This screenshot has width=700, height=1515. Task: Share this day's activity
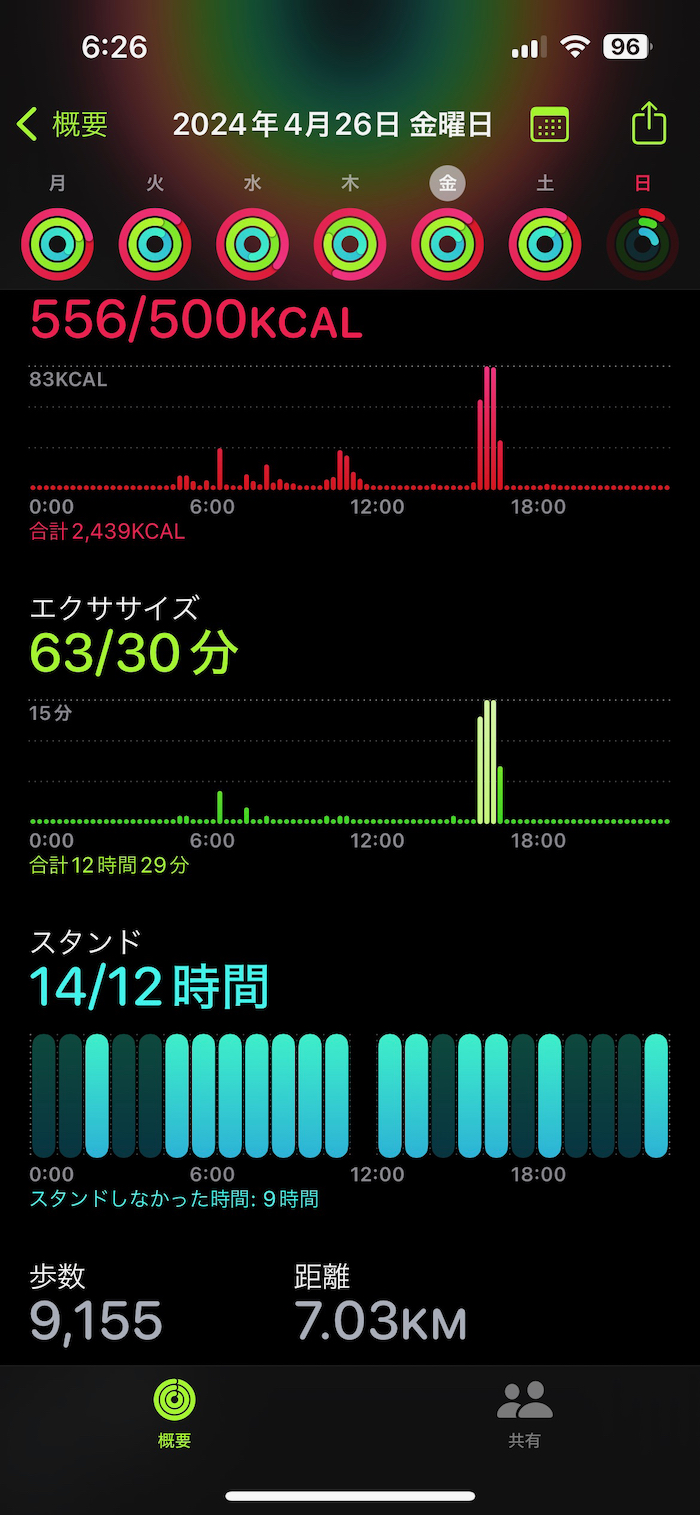pyautogui.click(x=649, y=124)
